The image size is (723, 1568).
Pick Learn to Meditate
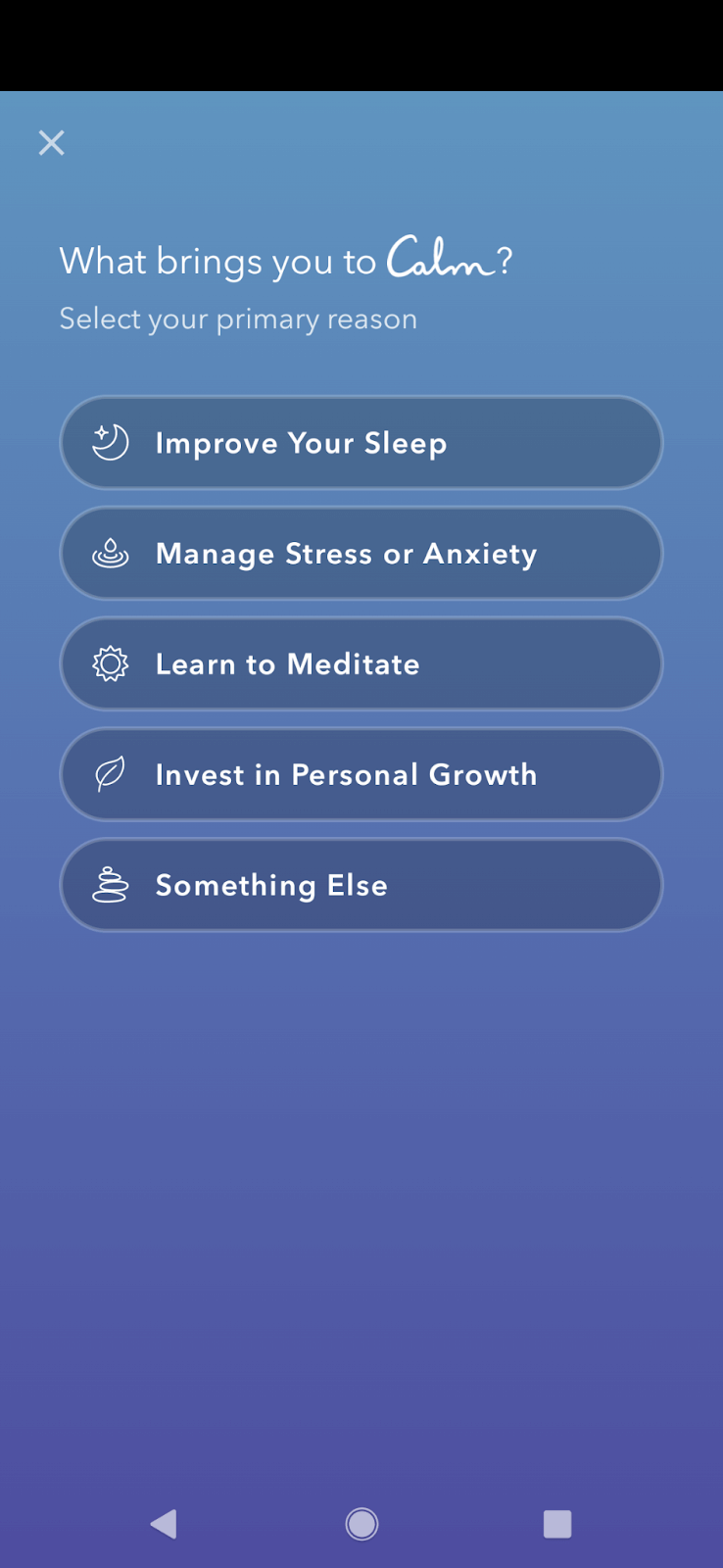tap(361, 664)
